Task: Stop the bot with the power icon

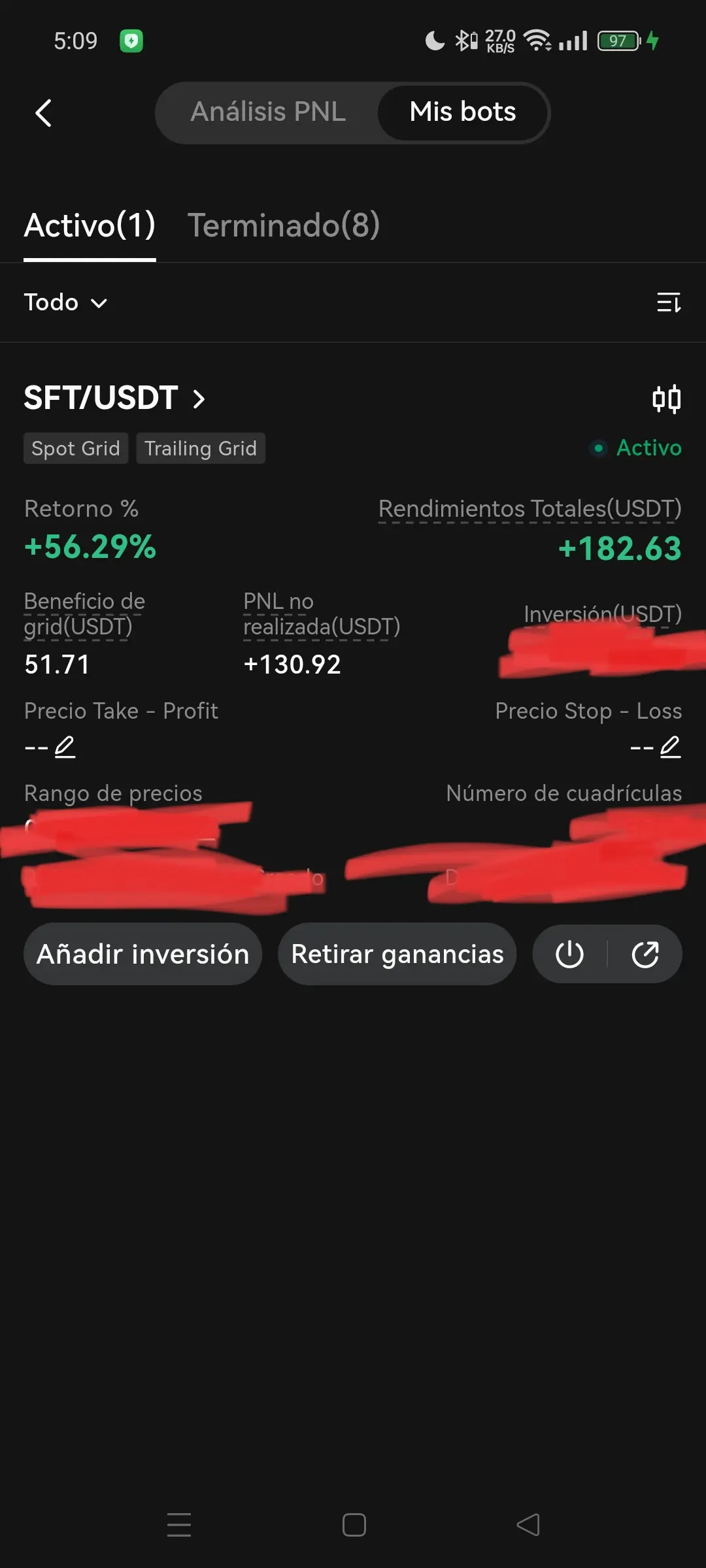Action: pos(569,954)
